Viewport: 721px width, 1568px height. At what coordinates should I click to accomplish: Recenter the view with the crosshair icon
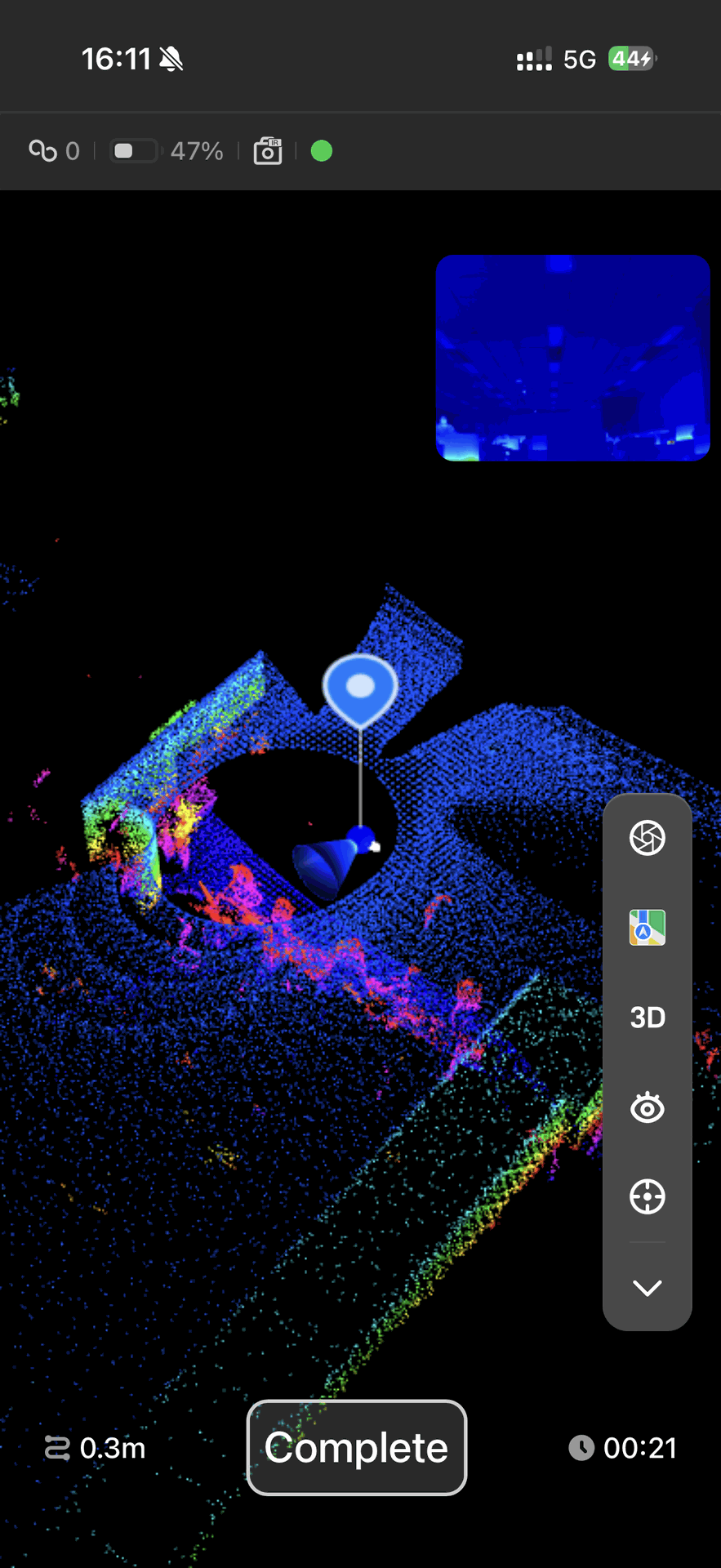[648, 1197]
